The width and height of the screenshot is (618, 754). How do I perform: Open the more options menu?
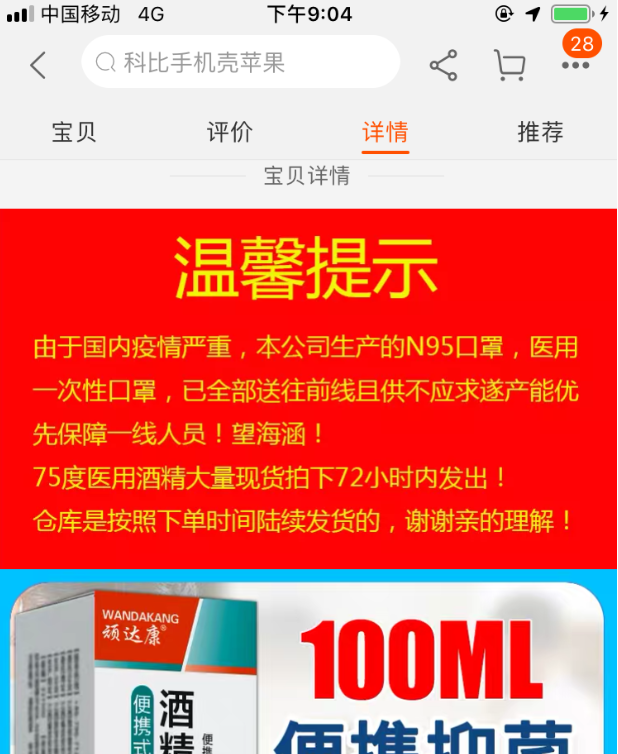575,65
